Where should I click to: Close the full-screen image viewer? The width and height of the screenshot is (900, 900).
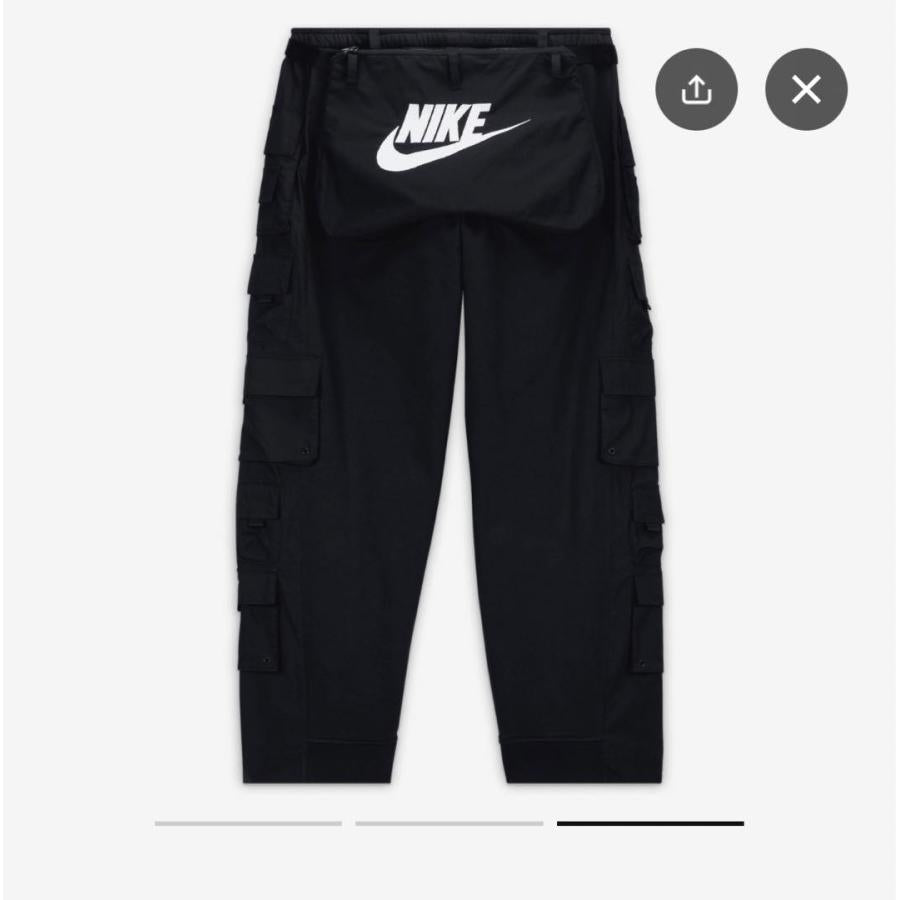tap(806, 91)
